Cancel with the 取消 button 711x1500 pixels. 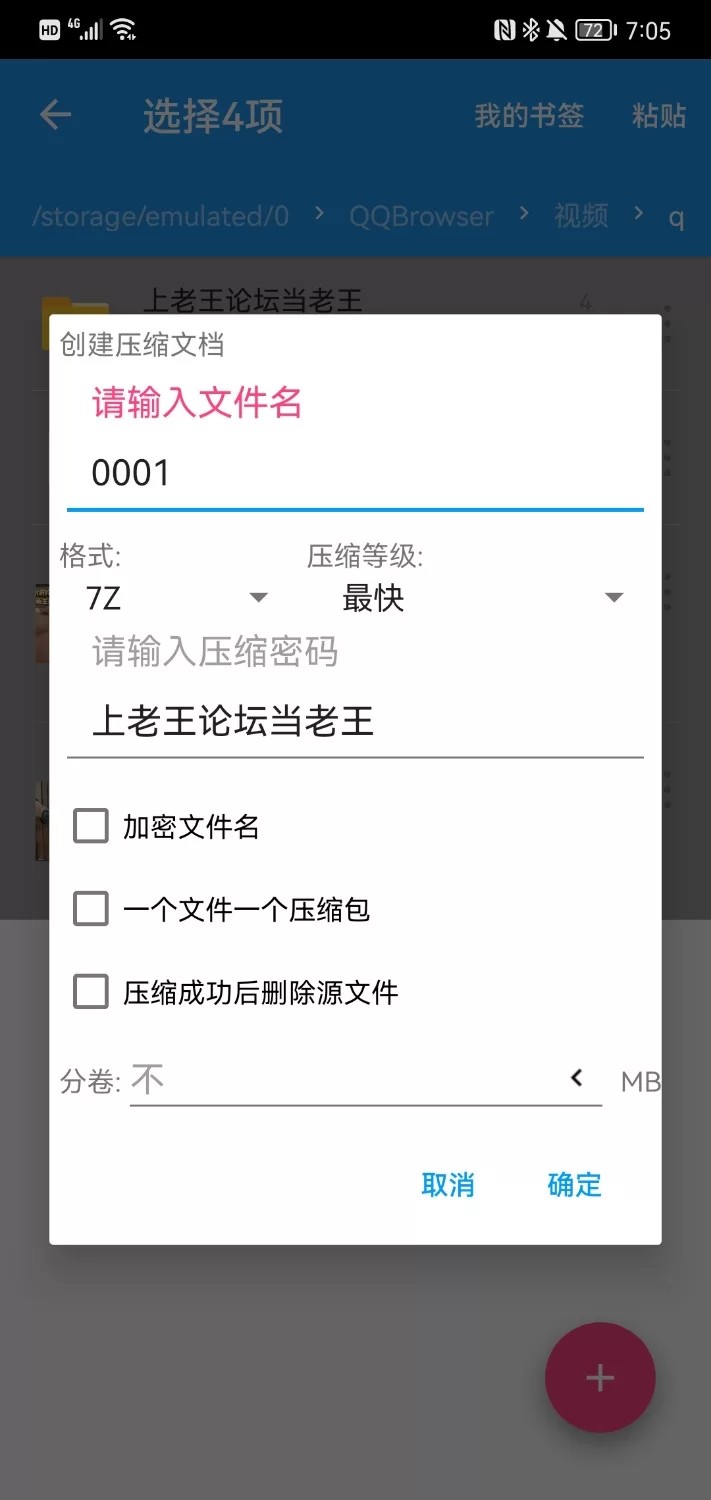coord(448,1185)
